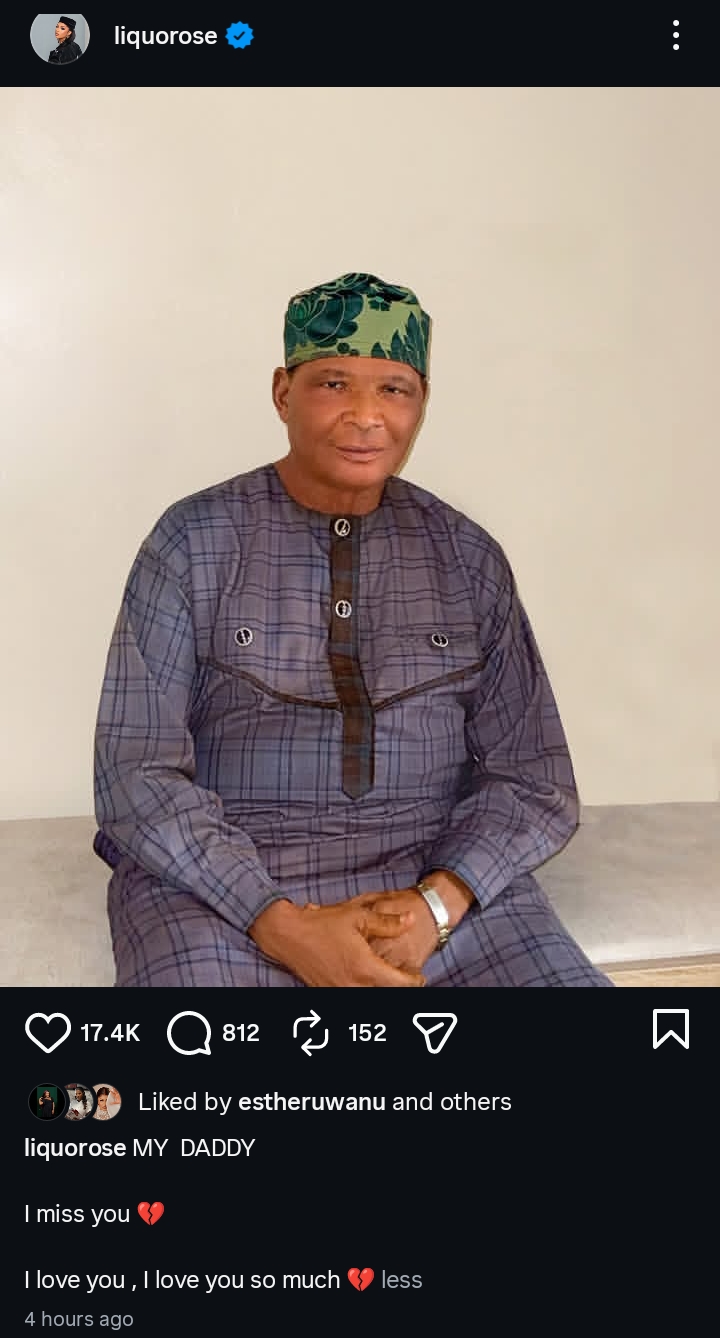Screen dimensions: 720x1338
Task: Open the liquorose username in the caption
Action: point(75,1148)
